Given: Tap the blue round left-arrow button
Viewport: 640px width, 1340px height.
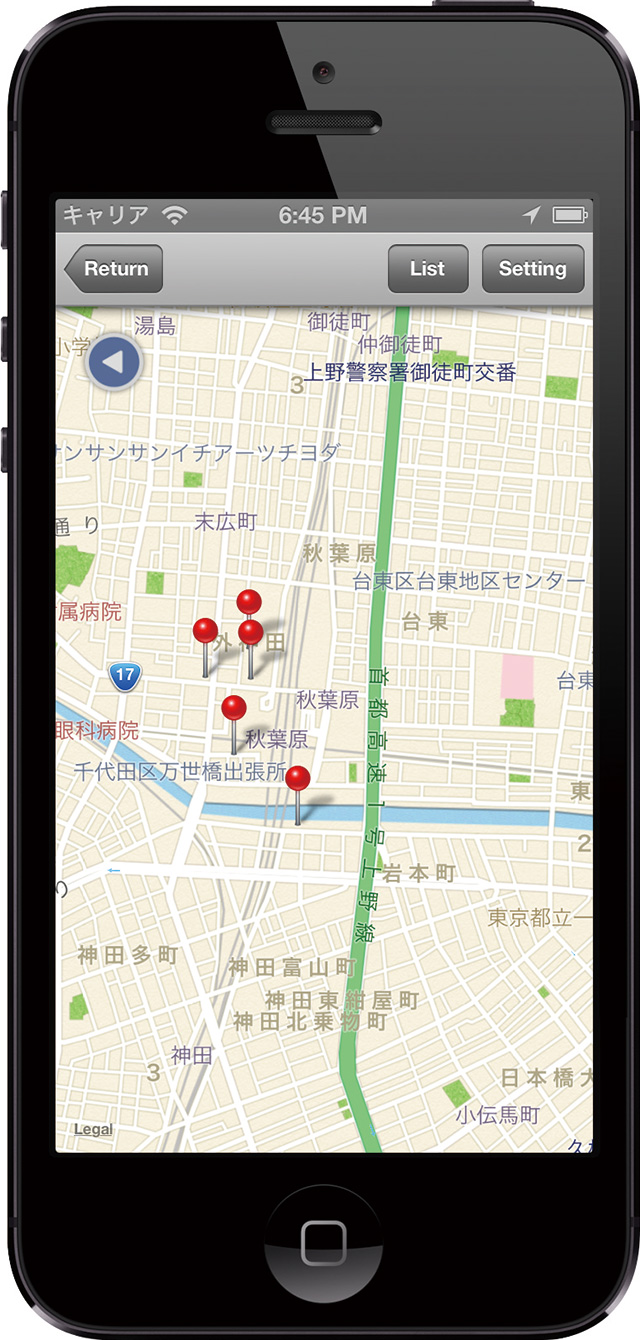Looking at the screenshot, I should click(x=114, y=363).
